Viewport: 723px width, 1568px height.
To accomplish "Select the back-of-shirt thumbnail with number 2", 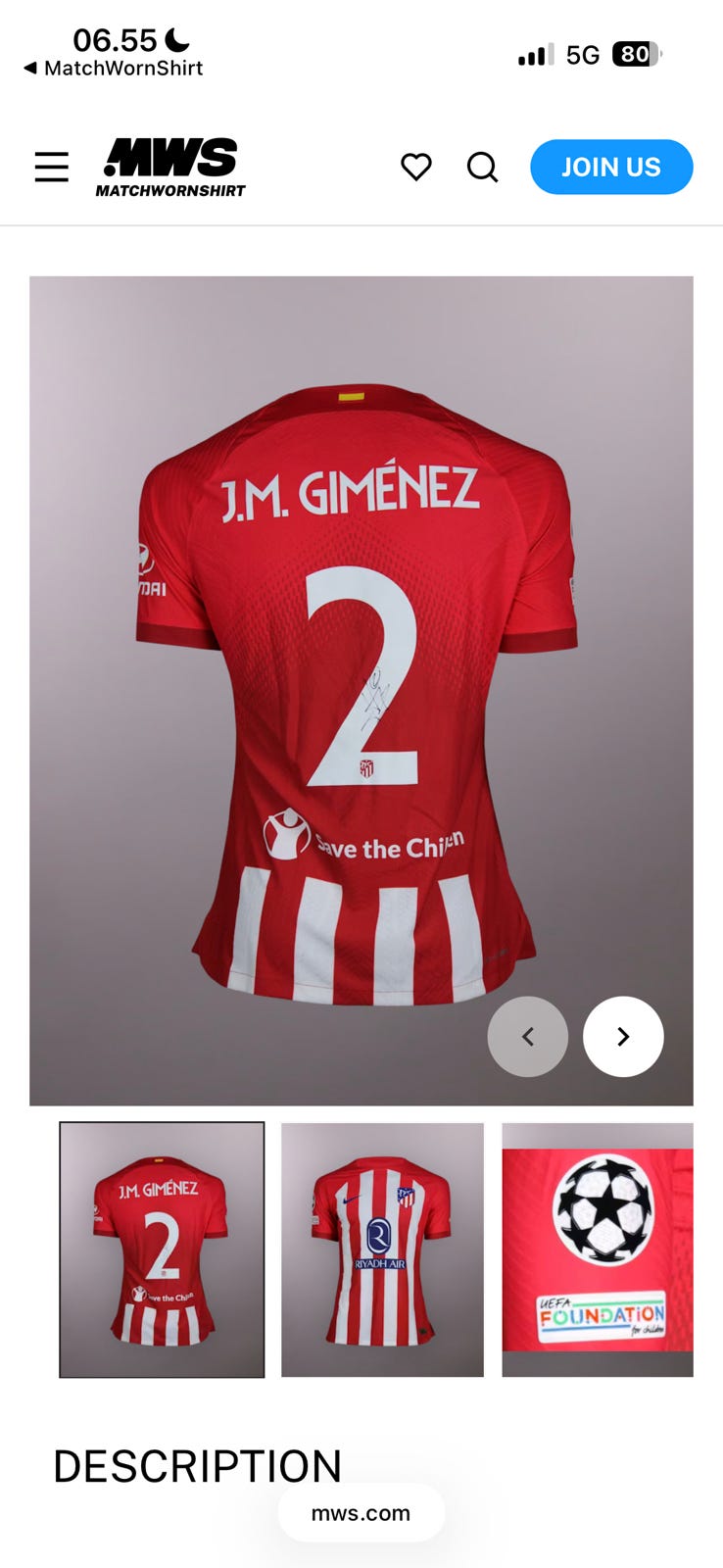I will click(x=162, y=1249).
